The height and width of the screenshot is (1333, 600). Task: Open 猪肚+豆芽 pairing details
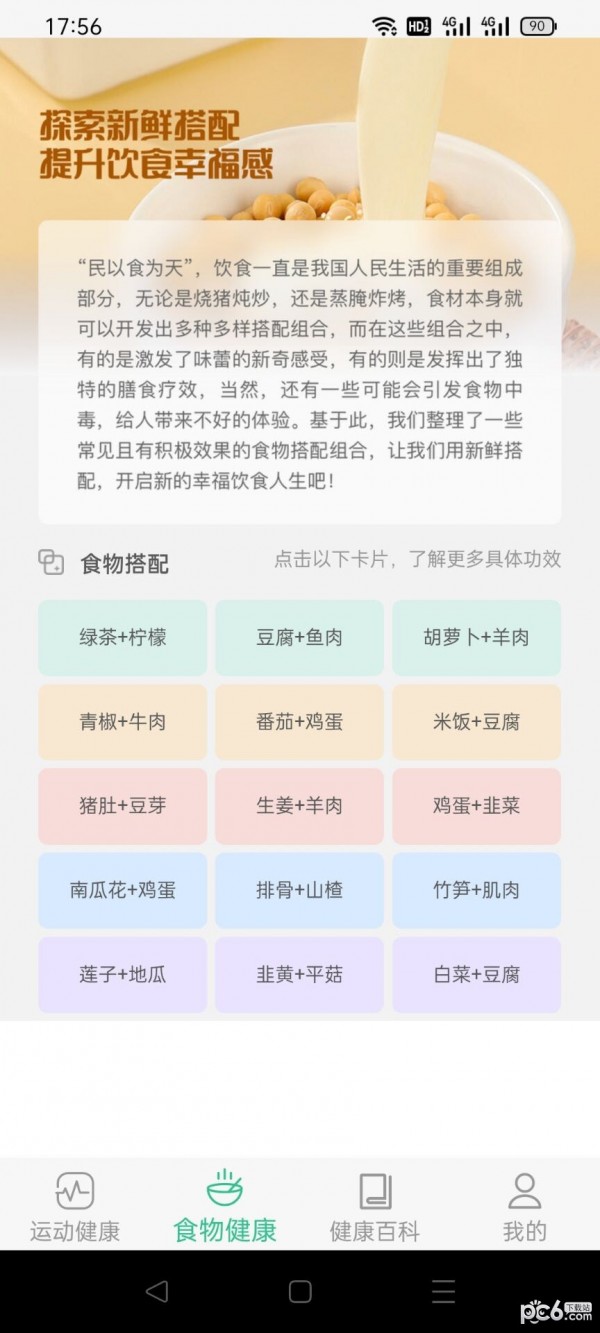pos(123,805)
